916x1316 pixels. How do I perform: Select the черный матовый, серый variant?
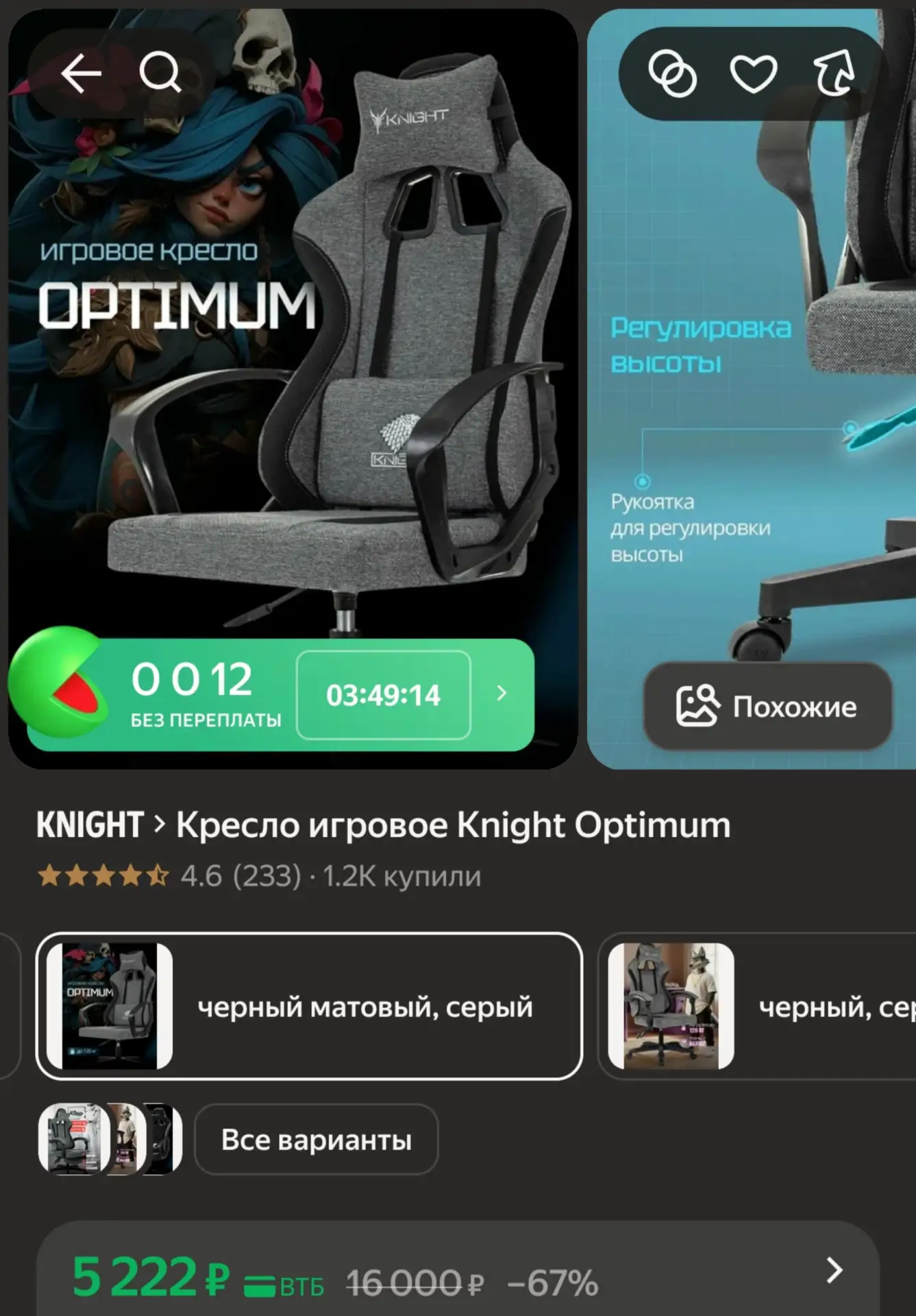pyautogui.click(x=309, y=1006)
